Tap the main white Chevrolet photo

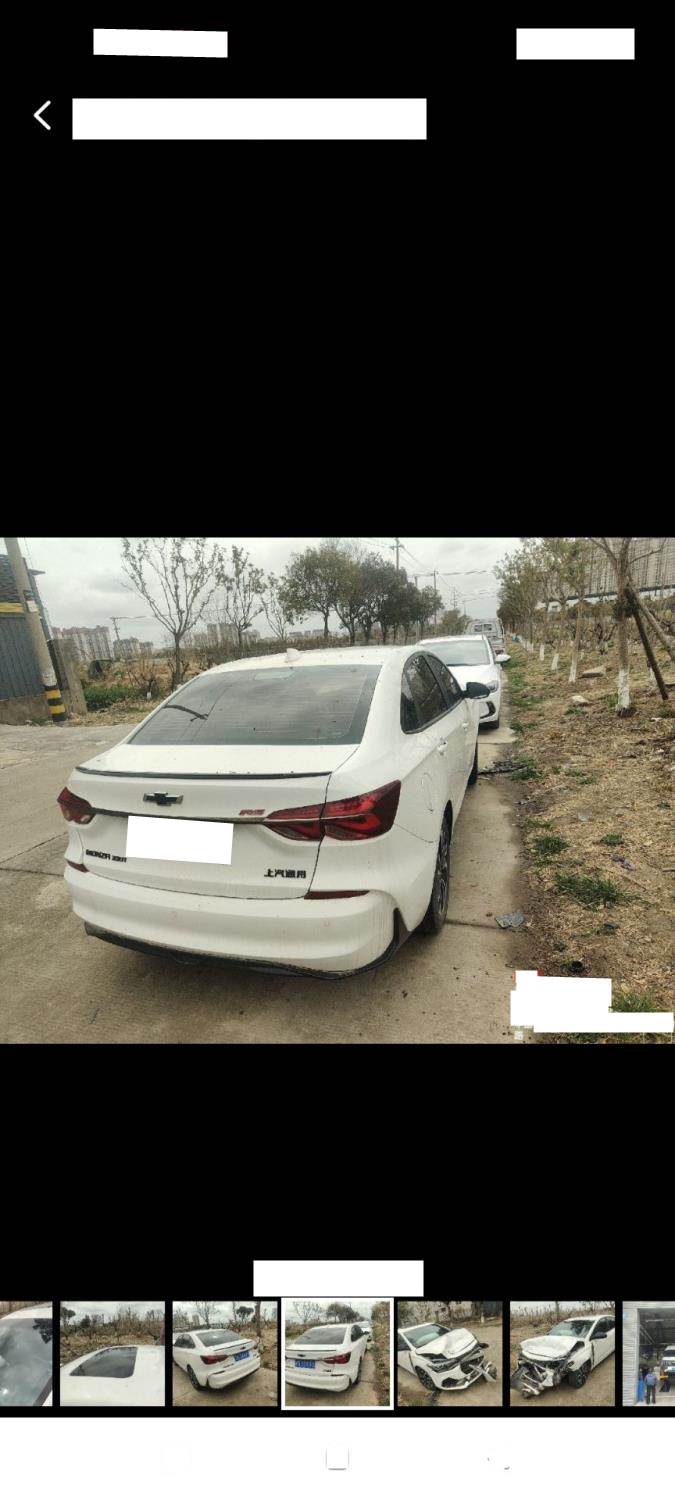337,790
